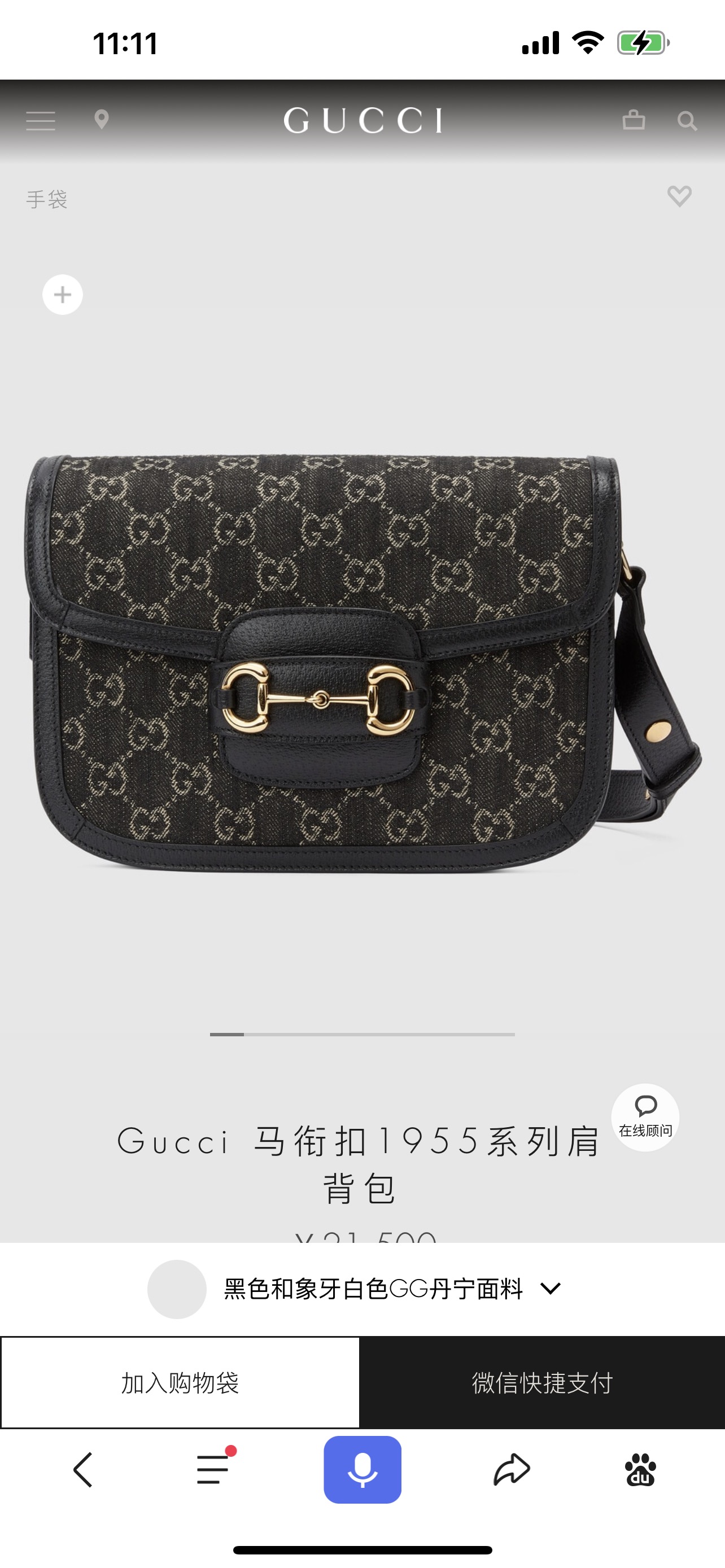Open the Baidu paw home icon
Viewport: 725px width, 1568px height.
pyautogui.click(x=640, y=1469)
